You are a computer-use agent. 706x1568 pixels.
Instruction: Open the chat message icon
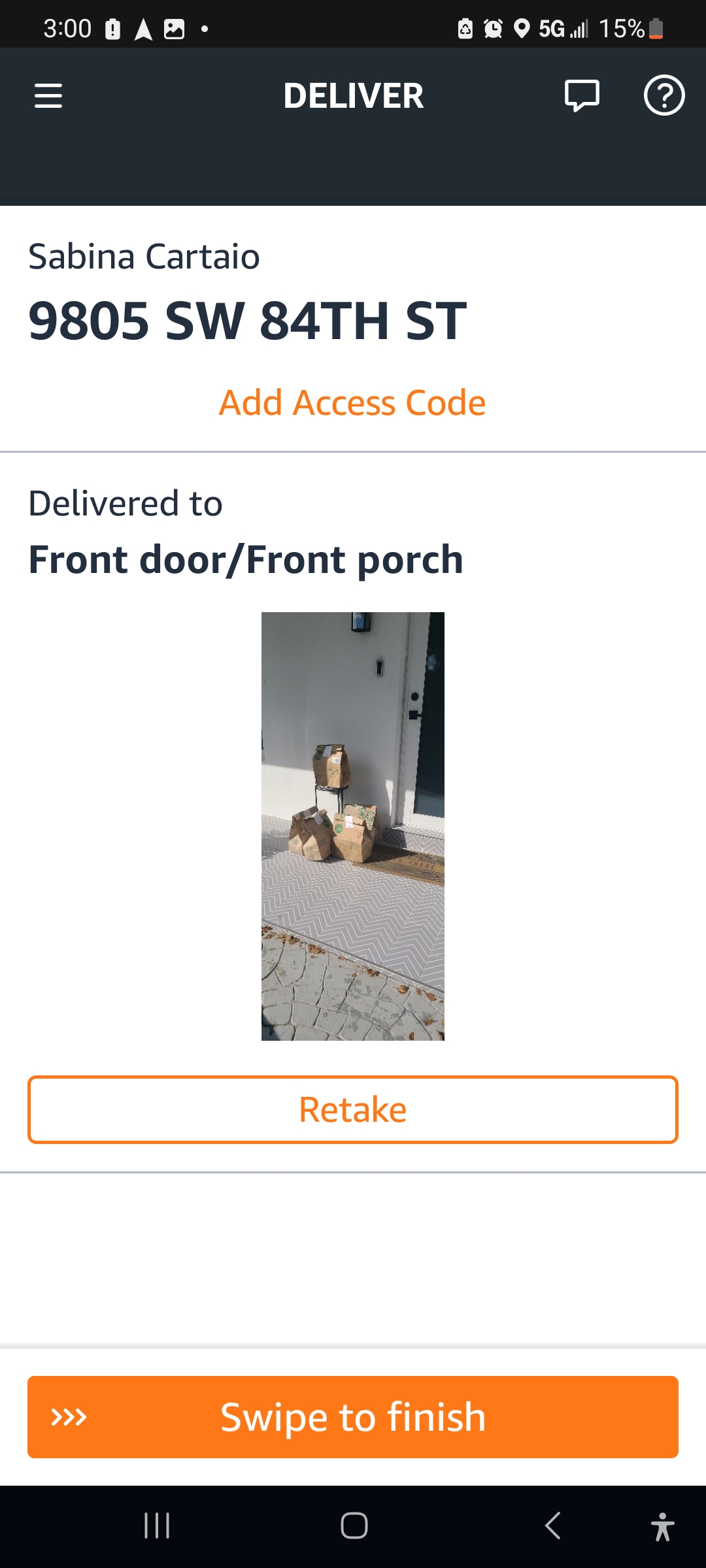tap(582, 96)
